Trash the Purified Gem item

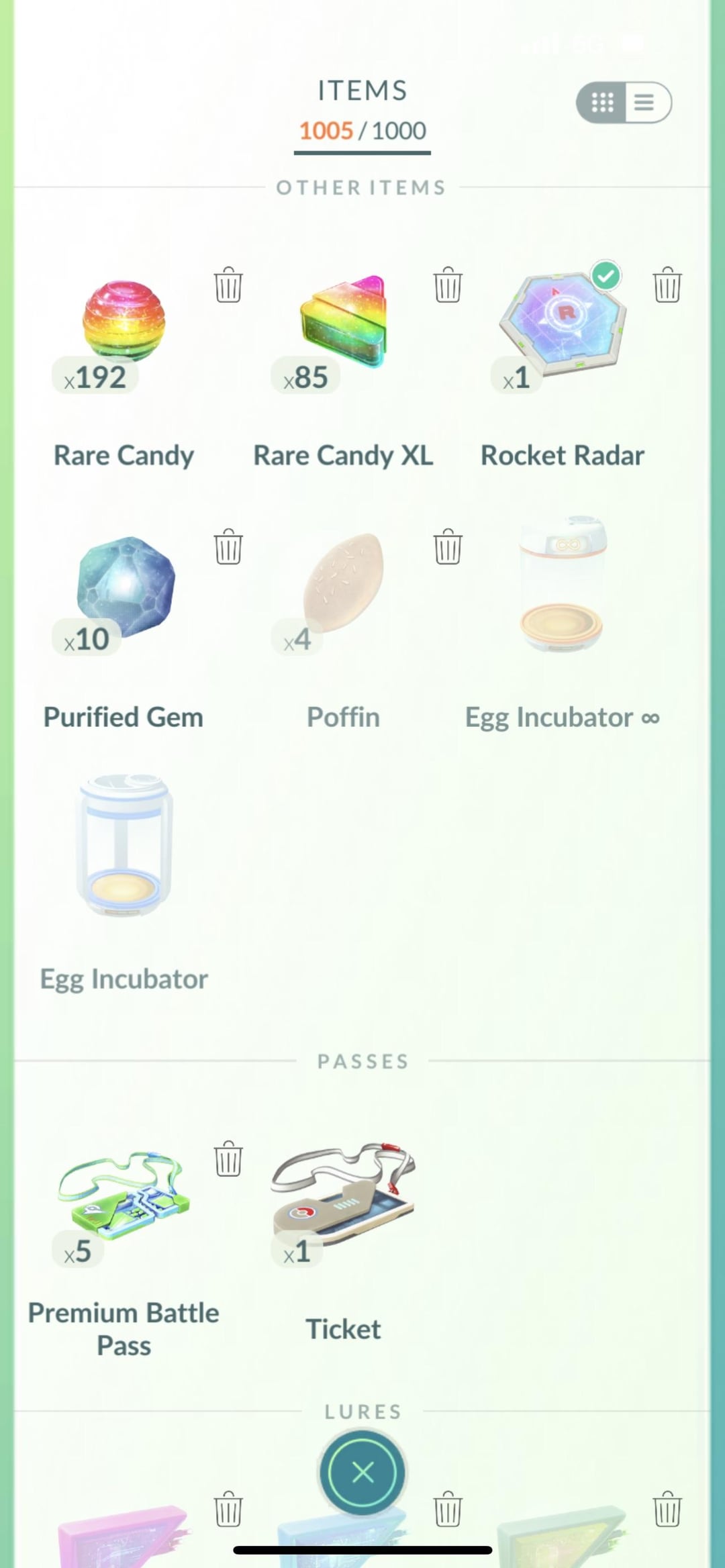point(228,546)
